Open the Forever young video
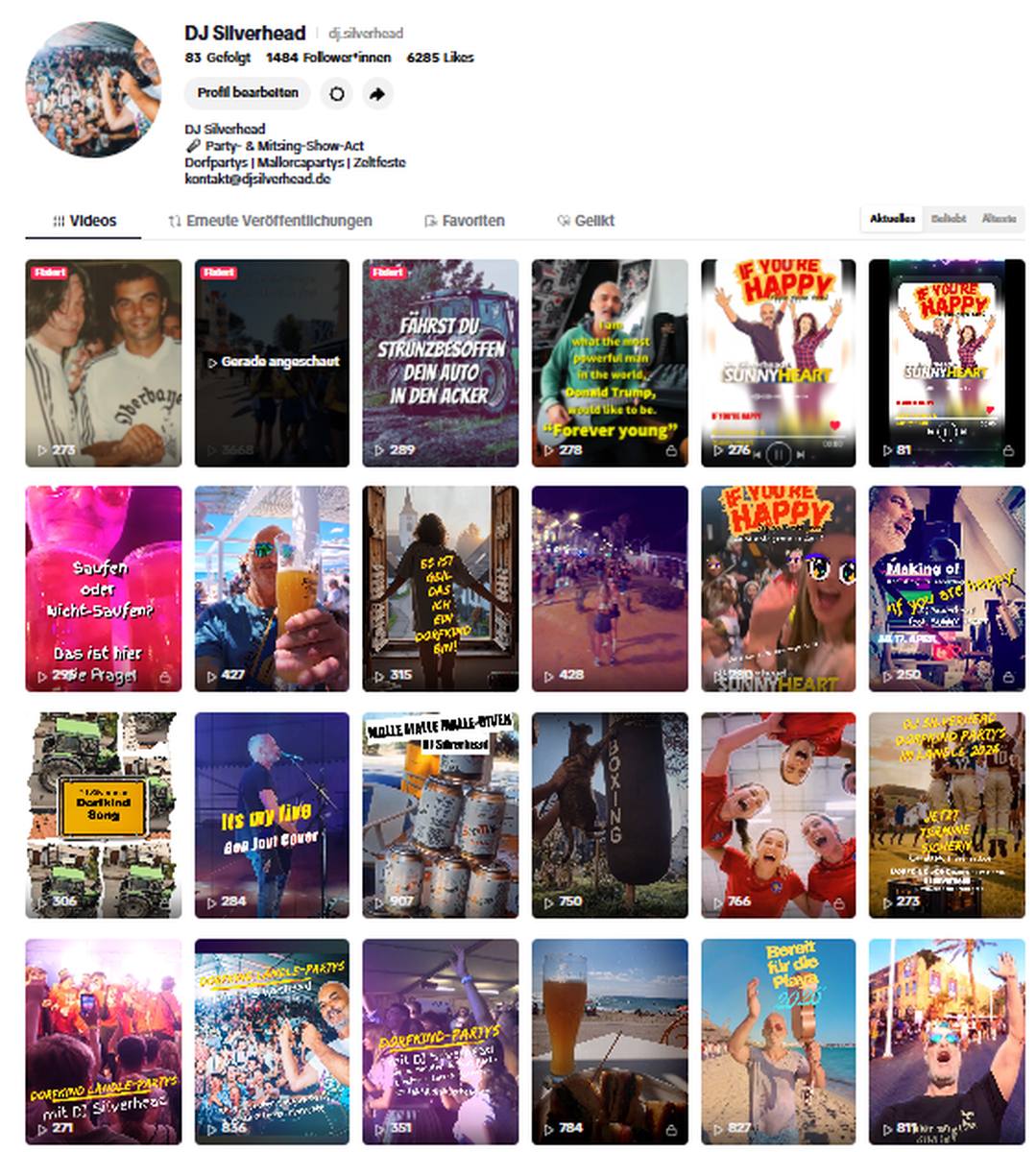Screen dimensions: 1036x1152 coord(610,363)
